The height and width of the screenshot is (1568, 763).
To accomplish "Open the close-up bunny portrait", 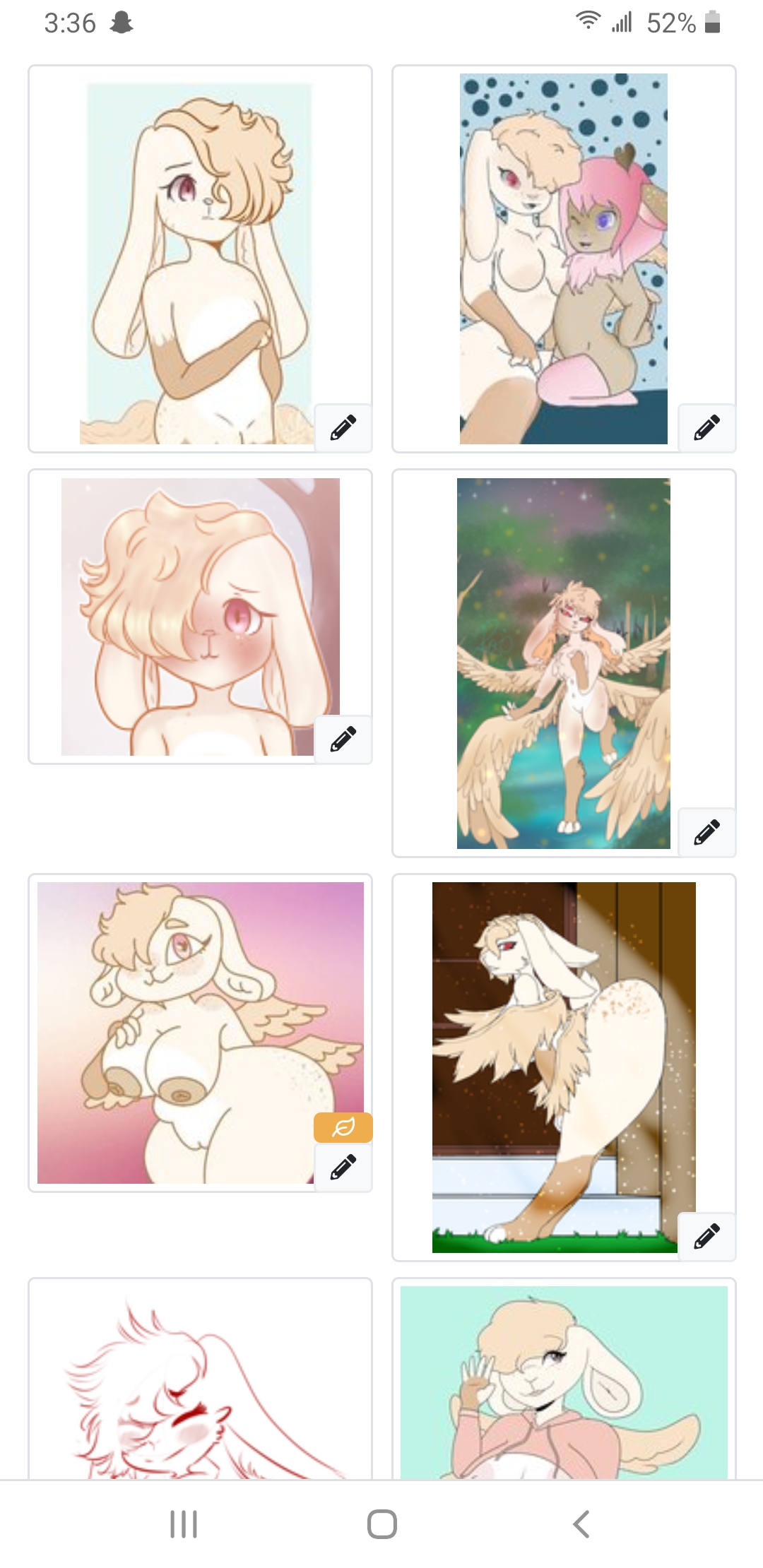I will pos(199,616).
